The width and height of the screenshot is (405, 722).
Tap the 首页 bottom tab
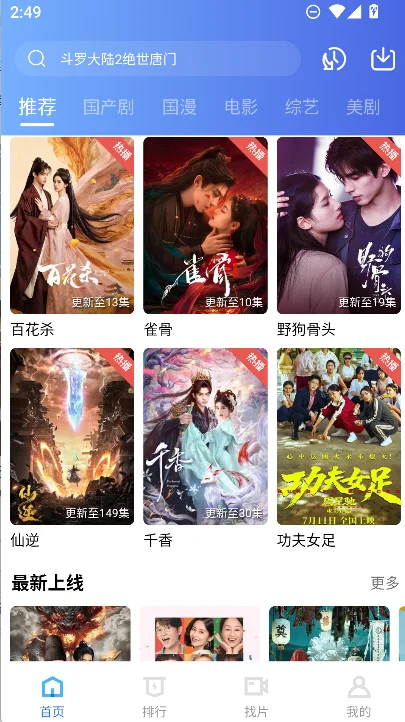pyautogui.click(x=52, y=697)
